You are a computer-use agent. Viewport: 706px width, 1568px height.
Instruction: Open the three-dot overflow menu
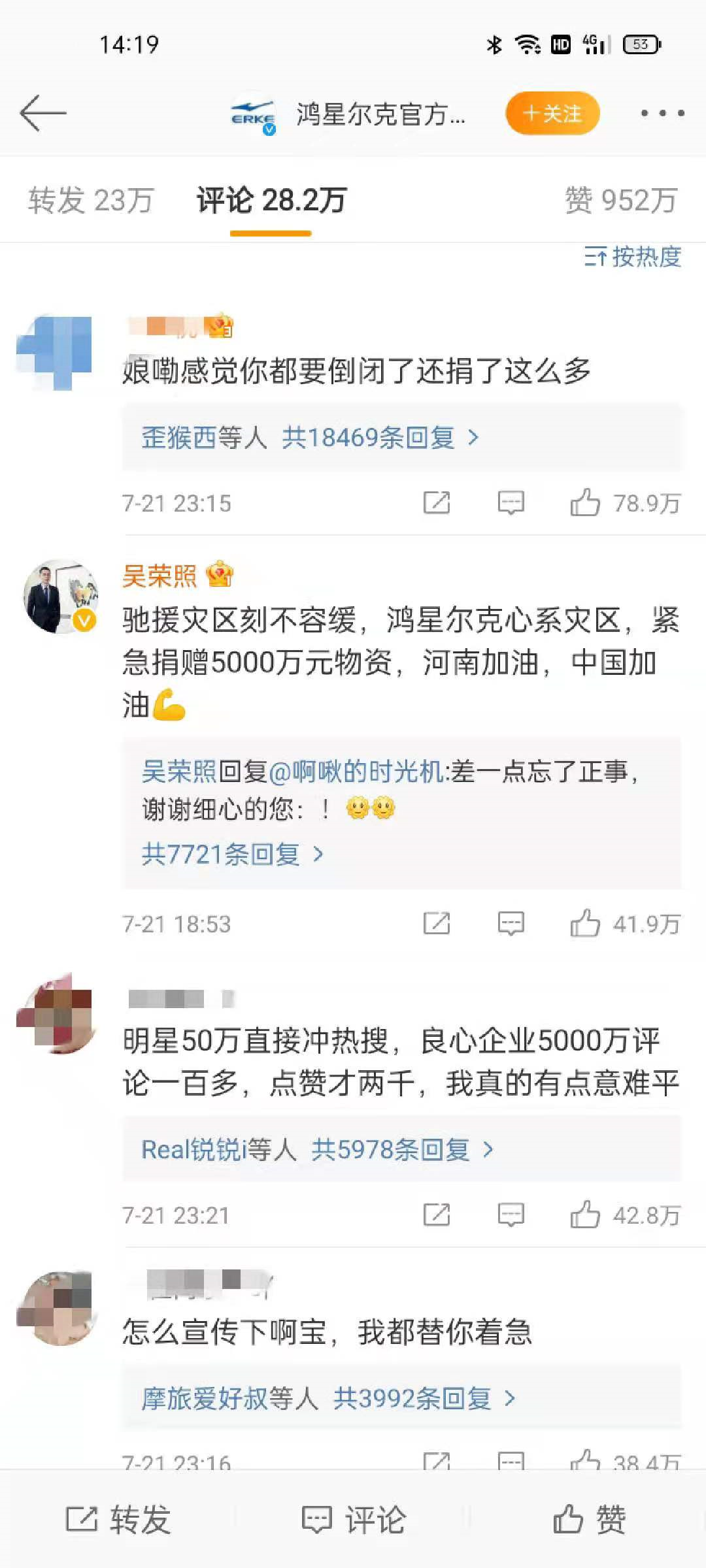[662, 113]
